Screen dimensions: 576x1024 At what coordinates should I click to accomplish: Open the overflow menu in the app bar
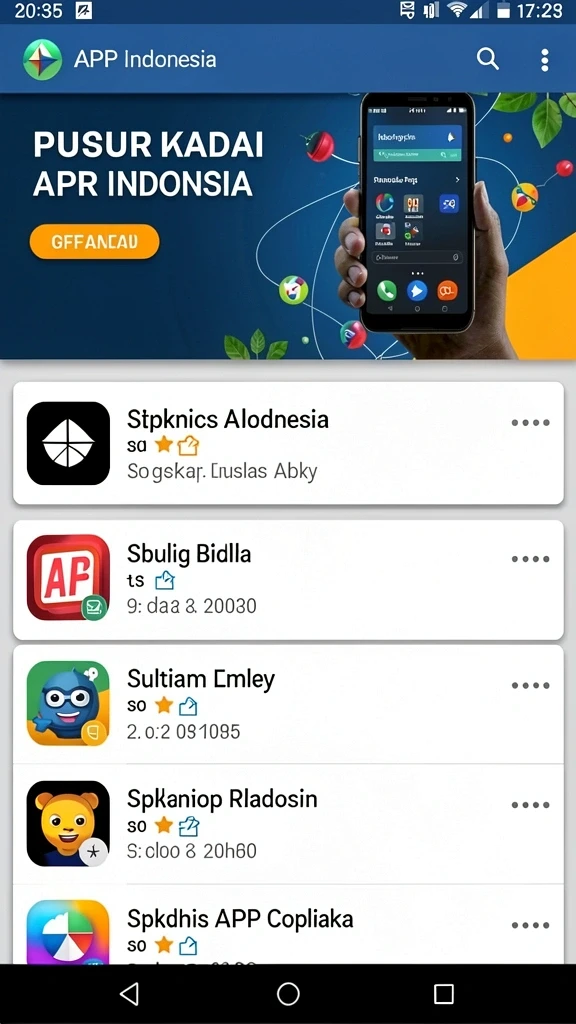click(x=545, y=59)
